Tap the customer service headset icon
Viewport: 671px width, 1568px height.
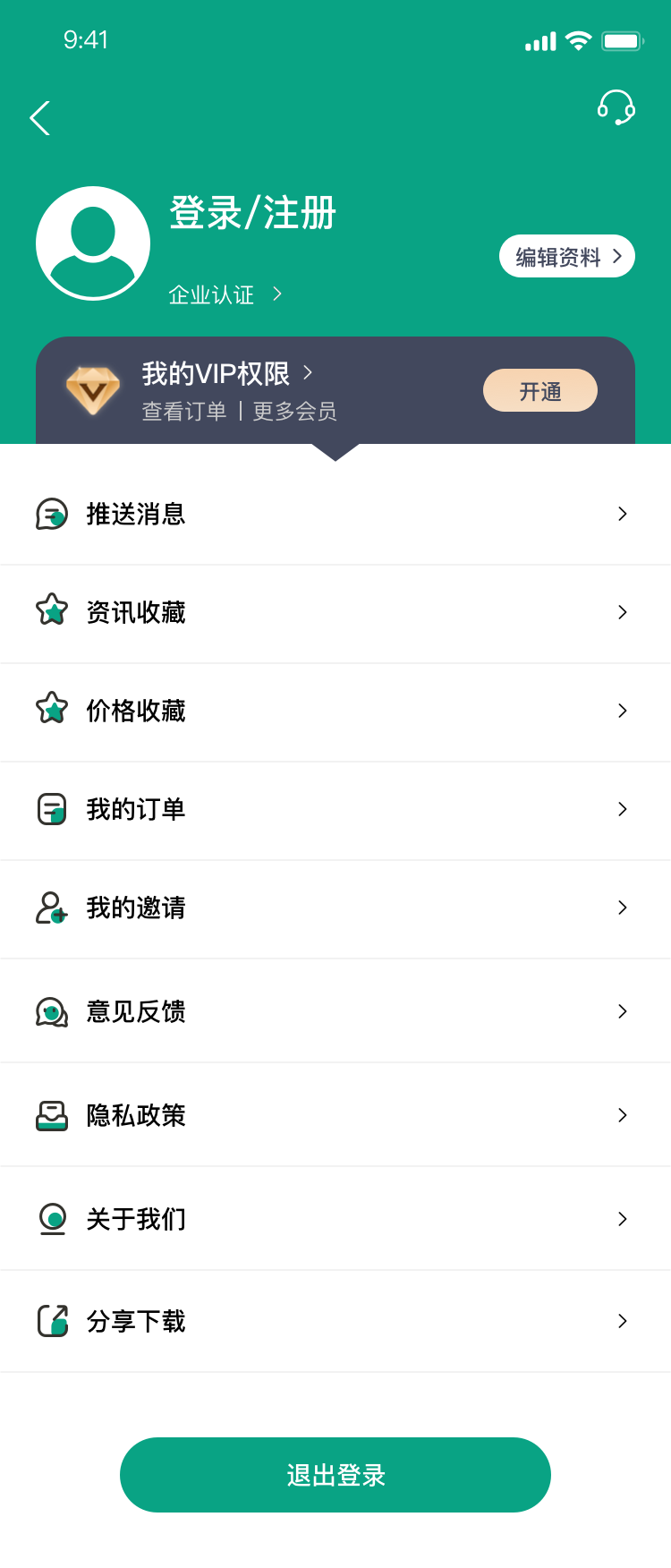tap(616, 109)
